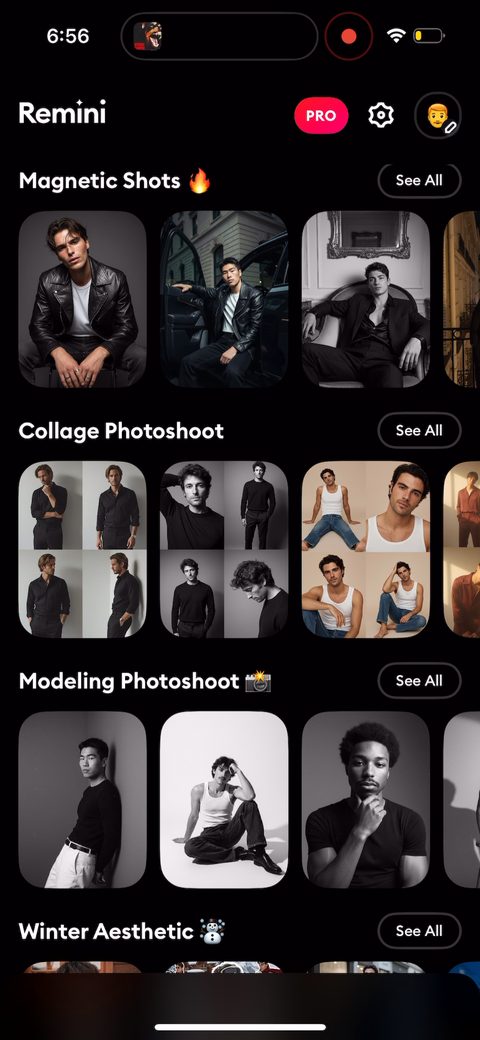Open the hand-on-chin black tee portrait
The height and width of the screenshot is (1040, 480).
pyautogui.click(x=366, y=799)
